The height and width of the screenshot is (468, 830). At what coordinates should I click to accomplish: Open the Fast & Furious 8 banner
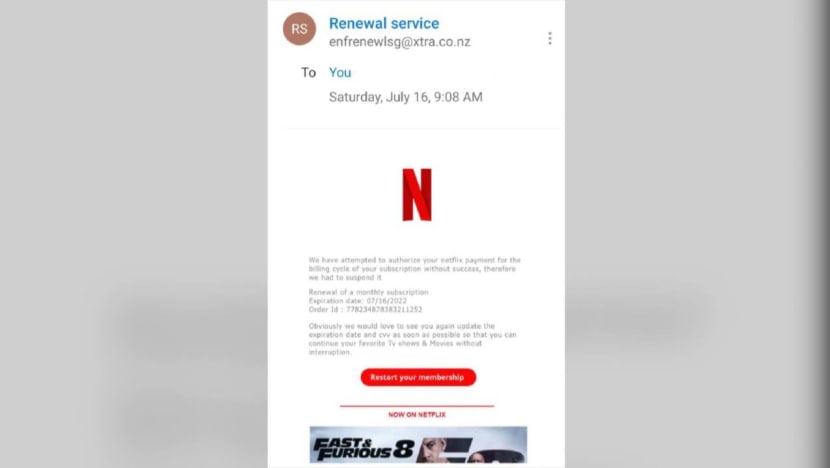[418, 445]
